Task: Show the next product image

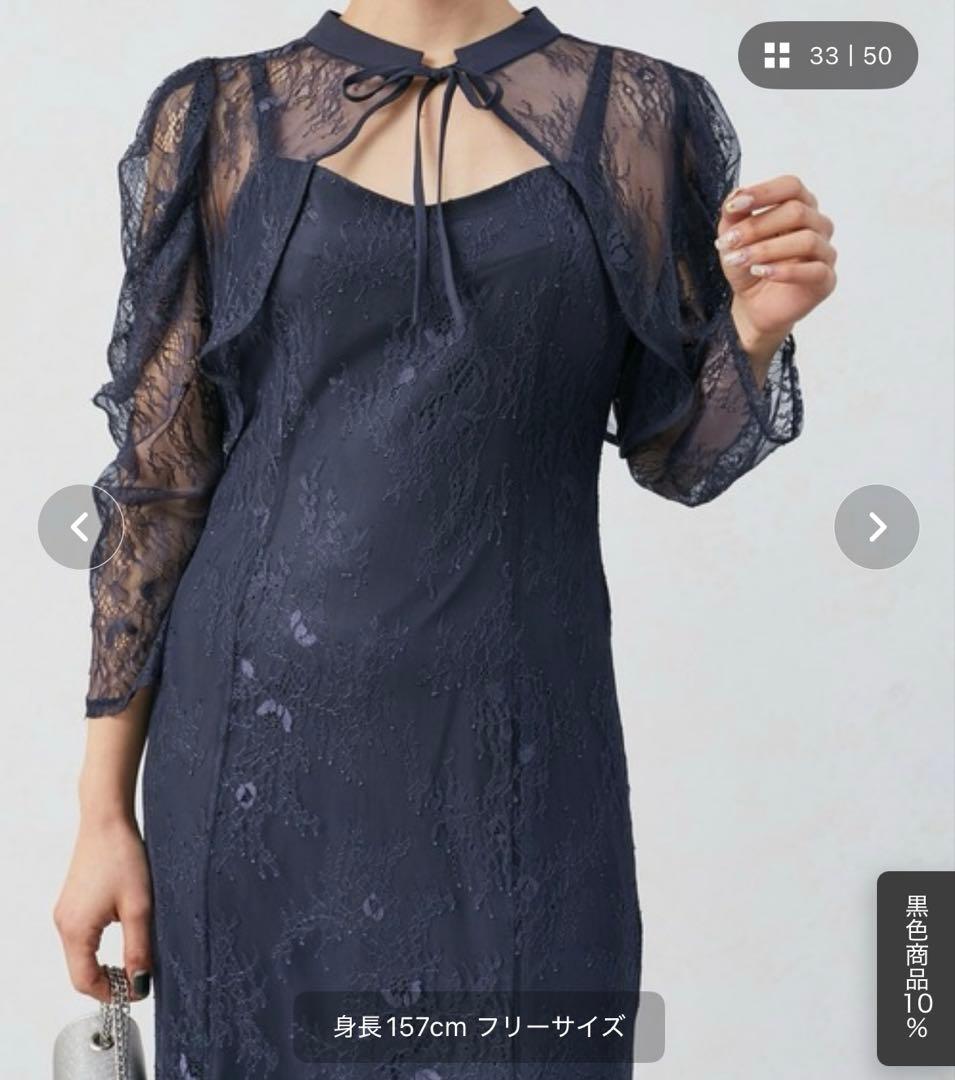Action: [x=876, y=527]
